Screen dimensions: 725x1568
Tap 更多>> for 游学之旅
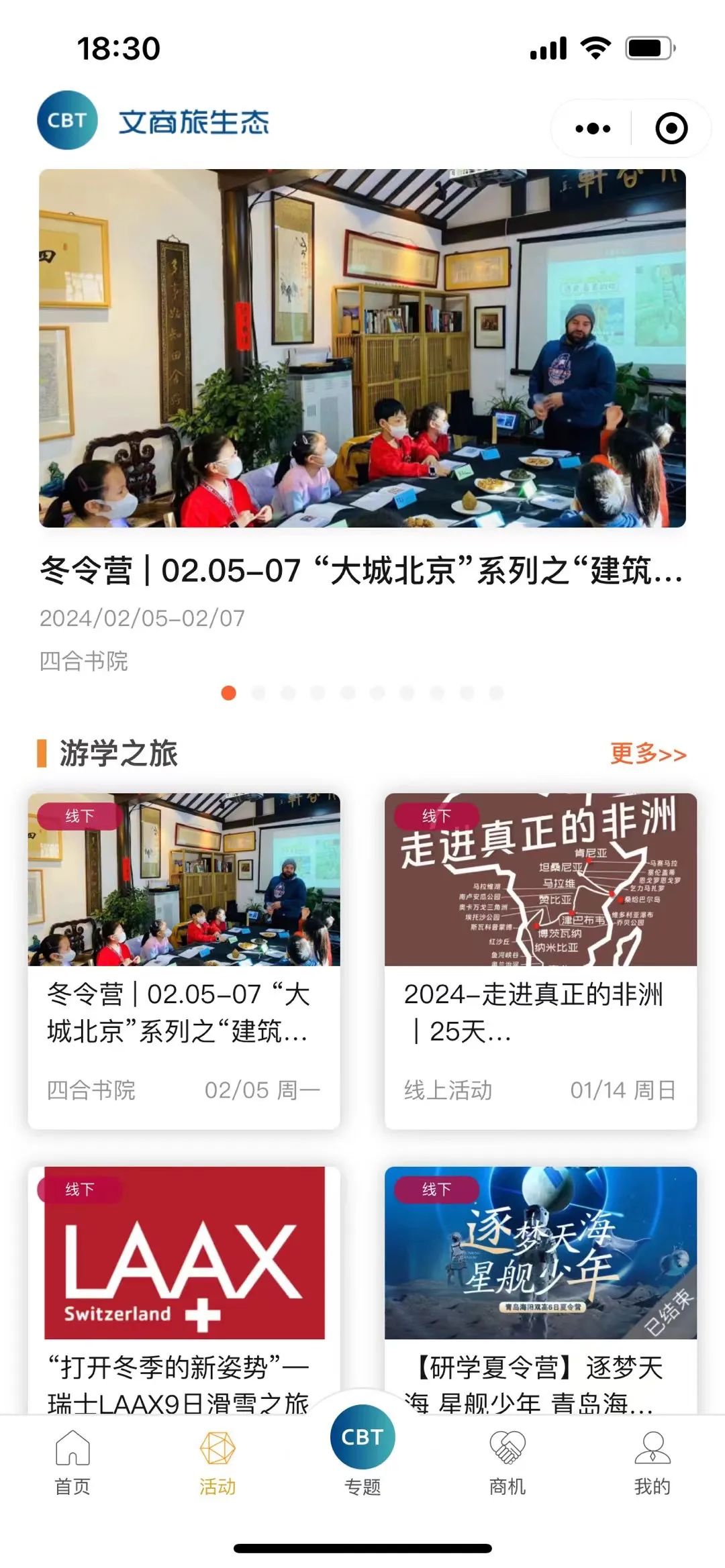tap(648, 753)
